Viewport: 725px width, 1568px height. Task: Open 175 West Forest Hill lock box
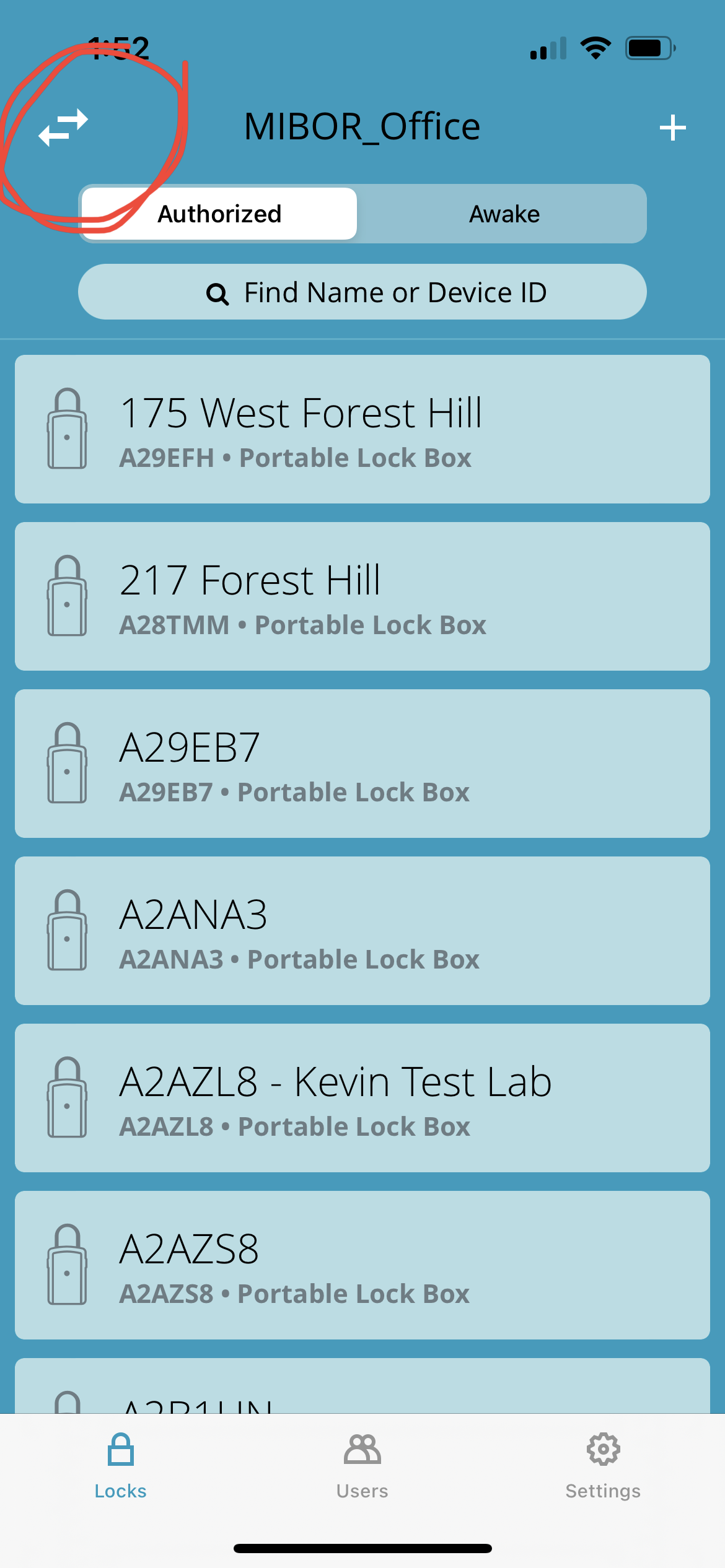coord(362,429)
